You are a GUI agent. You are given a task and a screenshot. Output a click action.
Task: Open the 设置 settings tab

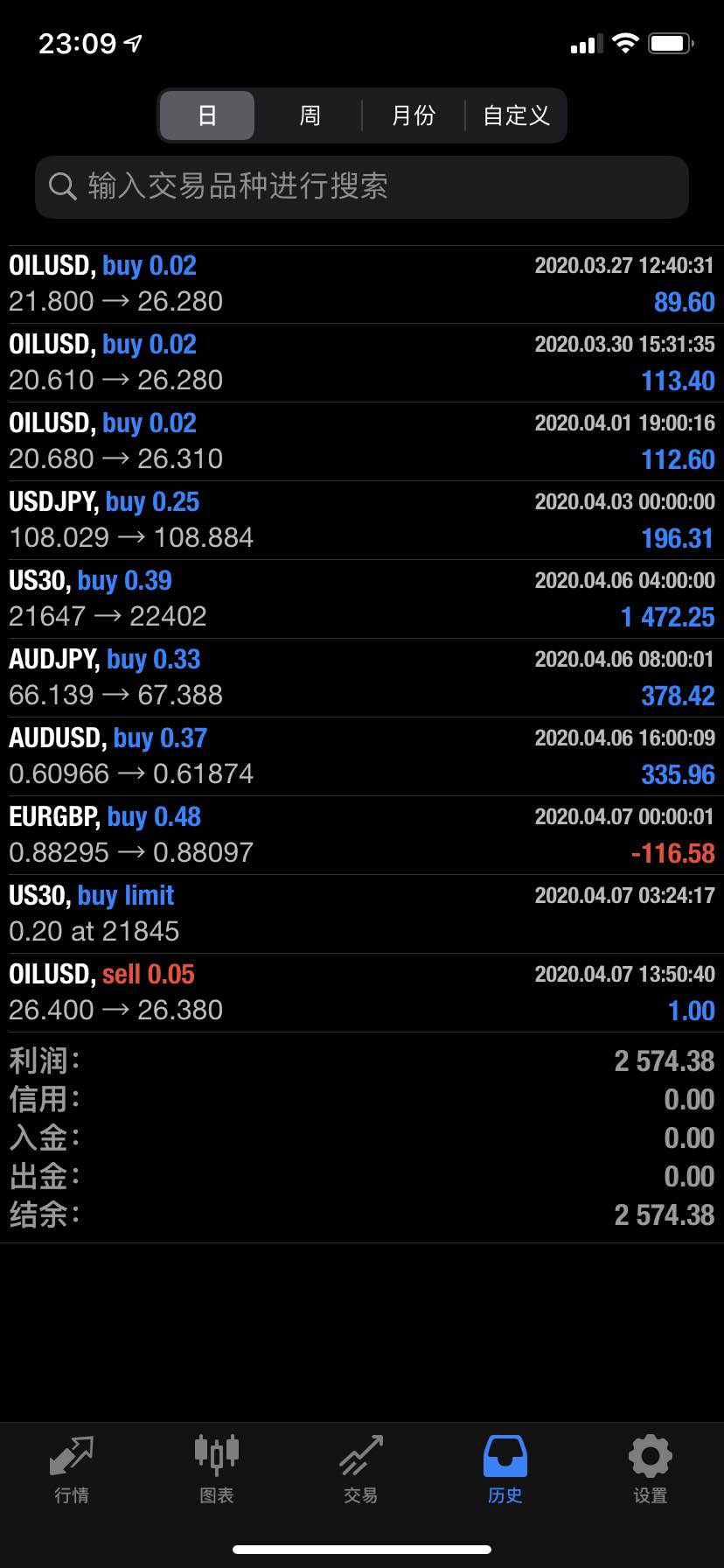(x=651, y=1470)
